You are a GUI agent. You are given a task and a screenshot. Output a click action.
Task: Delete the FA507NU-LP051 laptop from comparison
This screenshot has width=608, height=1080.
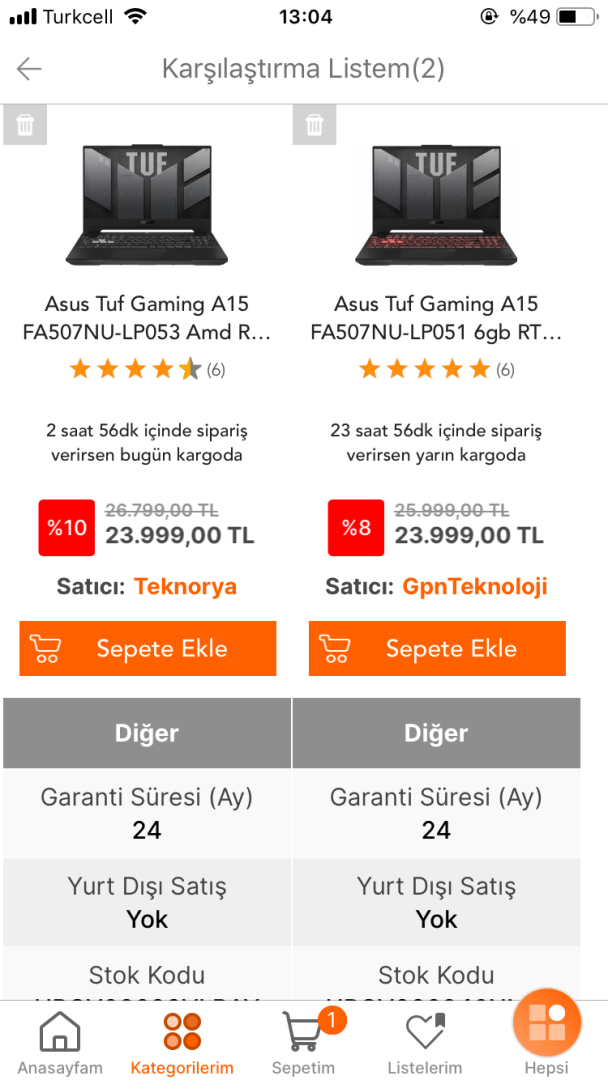[314, 125]
